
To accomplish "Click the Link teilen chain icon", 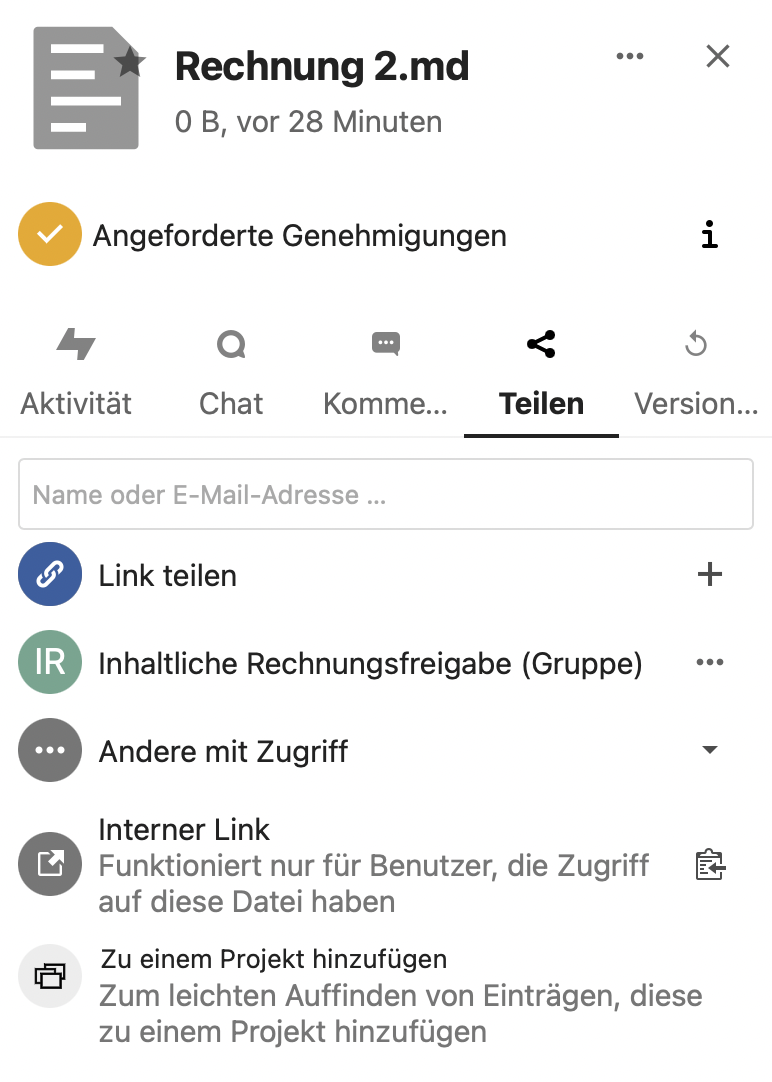I will [49, 574].
